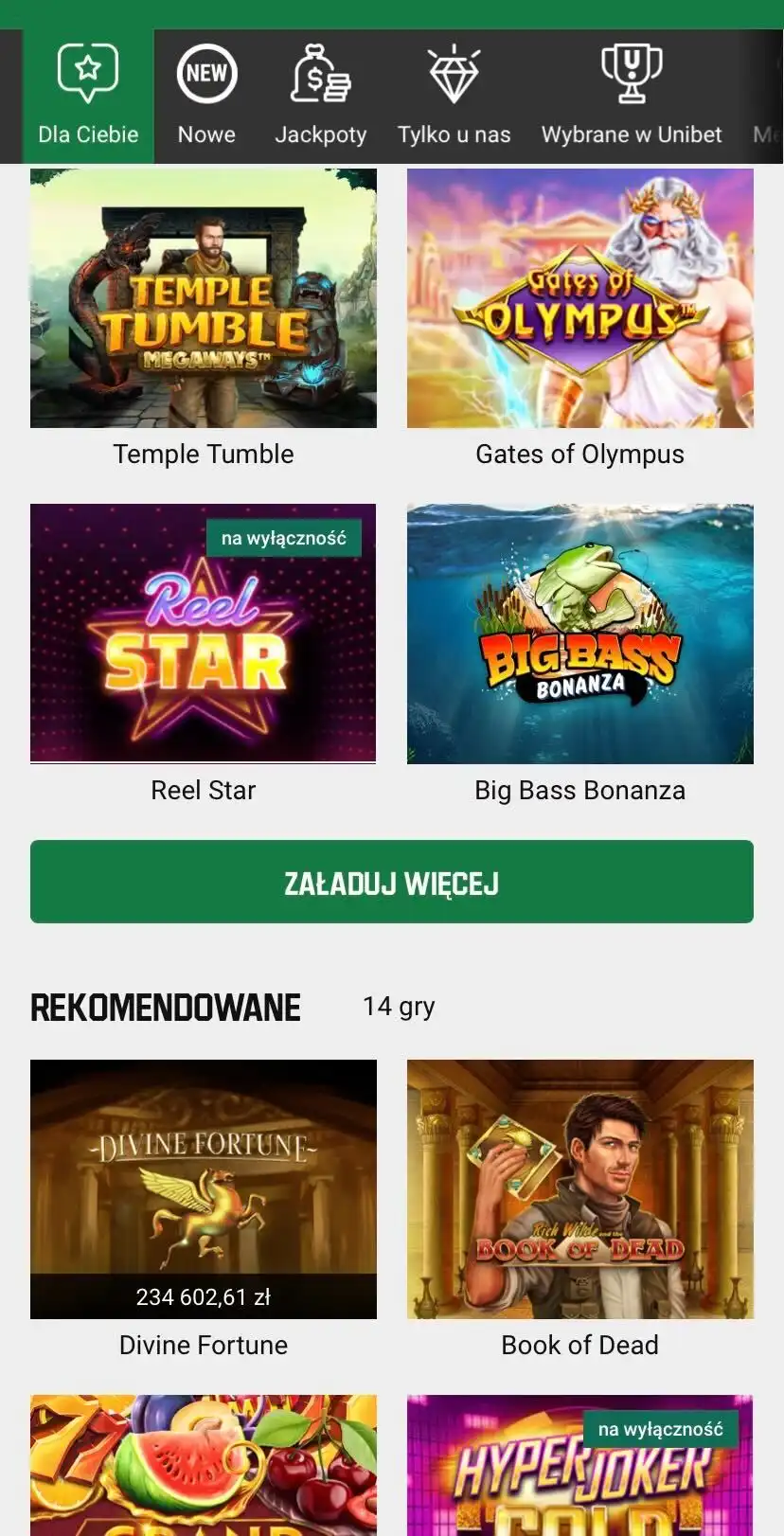Open the Temple Tumble game
784x1536 pixels.
coord(204,299)
